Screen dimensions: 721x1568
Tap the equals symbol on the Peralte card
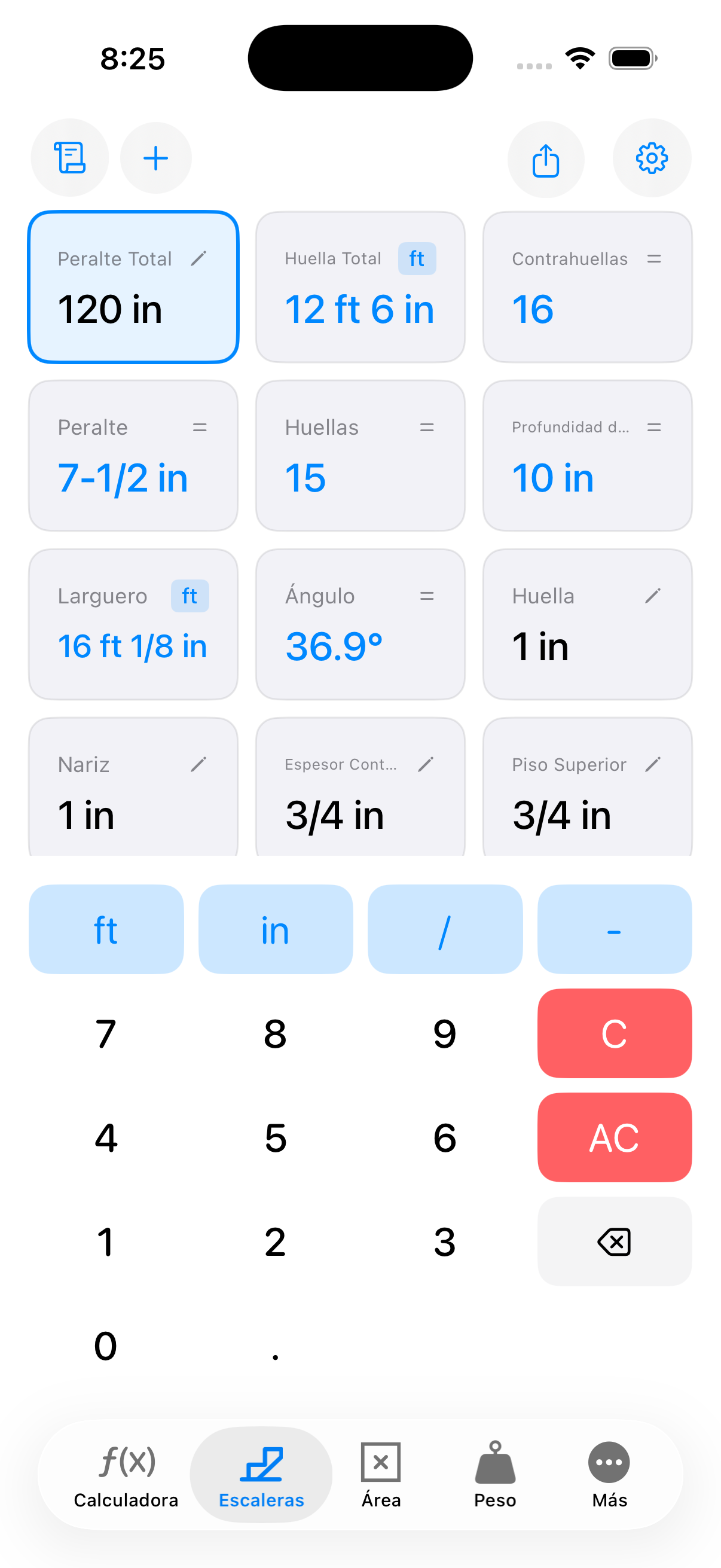point(200,427)
